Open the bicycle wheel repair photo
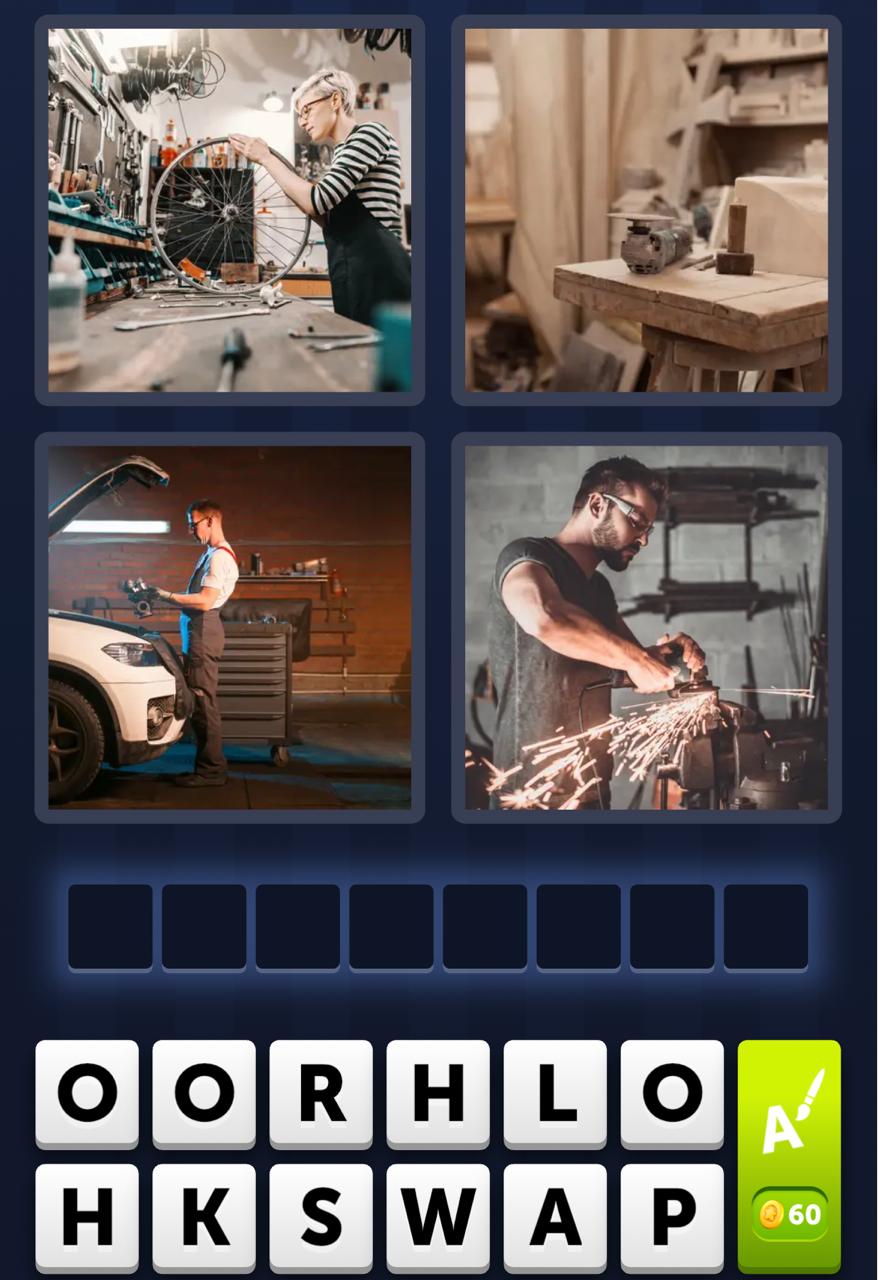The image size is (878, 1280). [228, 210]
